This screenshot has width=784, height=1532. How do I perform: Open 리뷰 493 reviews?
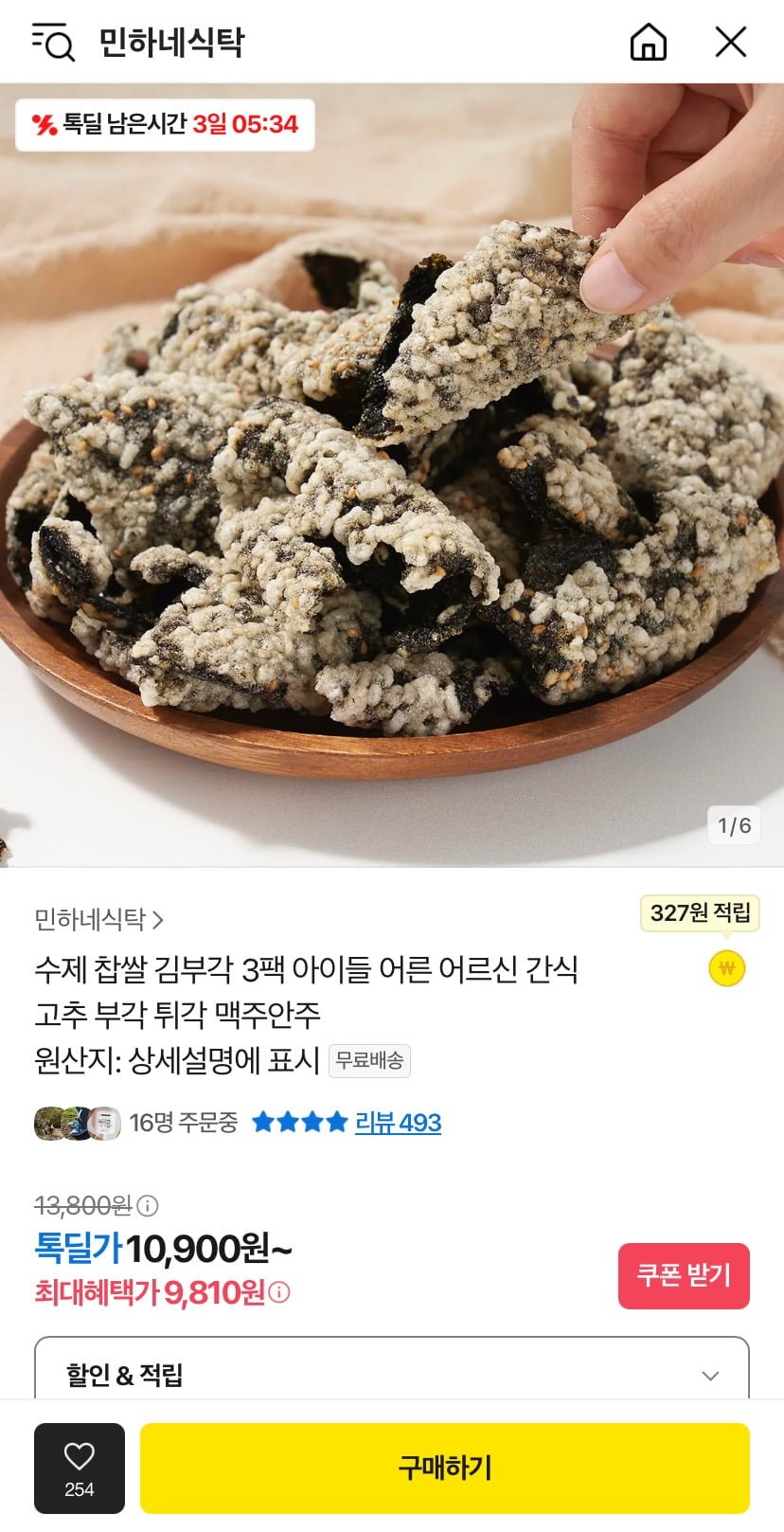tap(398, 1123)
